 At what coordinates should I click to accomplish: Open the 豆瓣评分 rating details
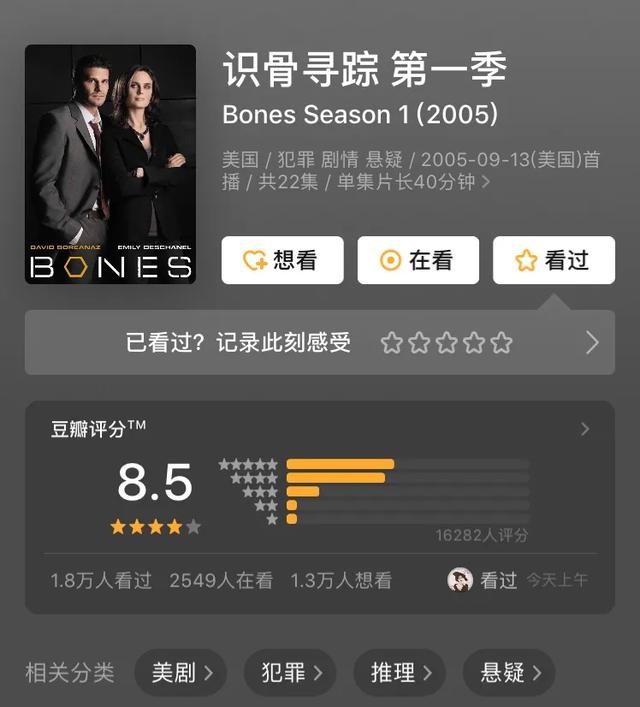pyautogui.click(x=585, y=429)
